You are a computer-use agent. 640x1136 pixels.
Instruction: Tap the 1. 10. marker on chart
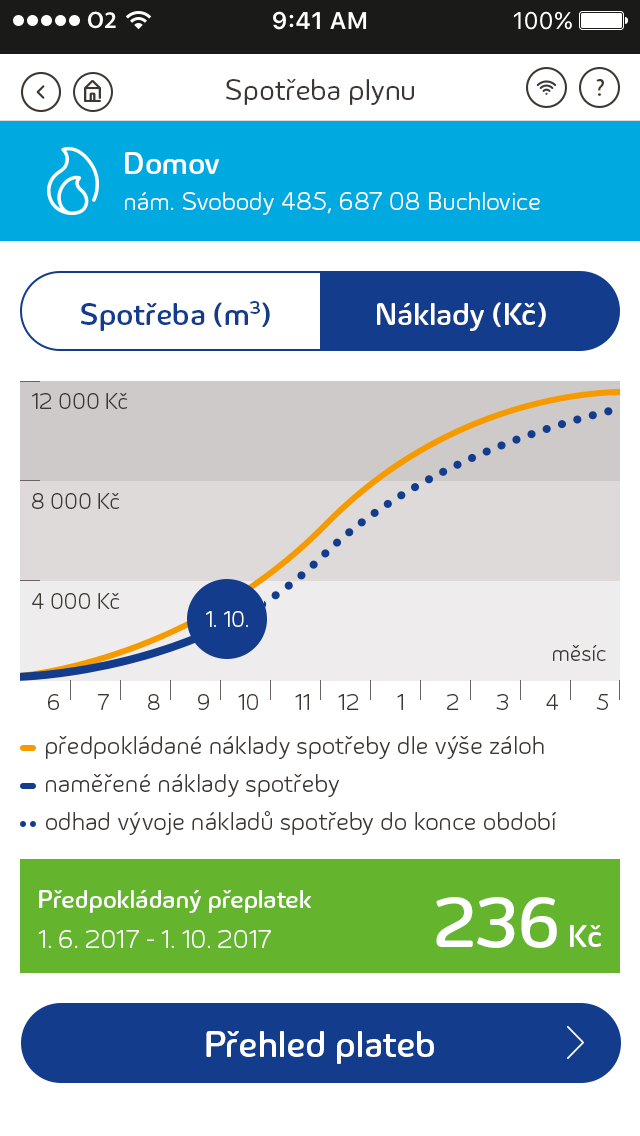[x=227, y=619]
